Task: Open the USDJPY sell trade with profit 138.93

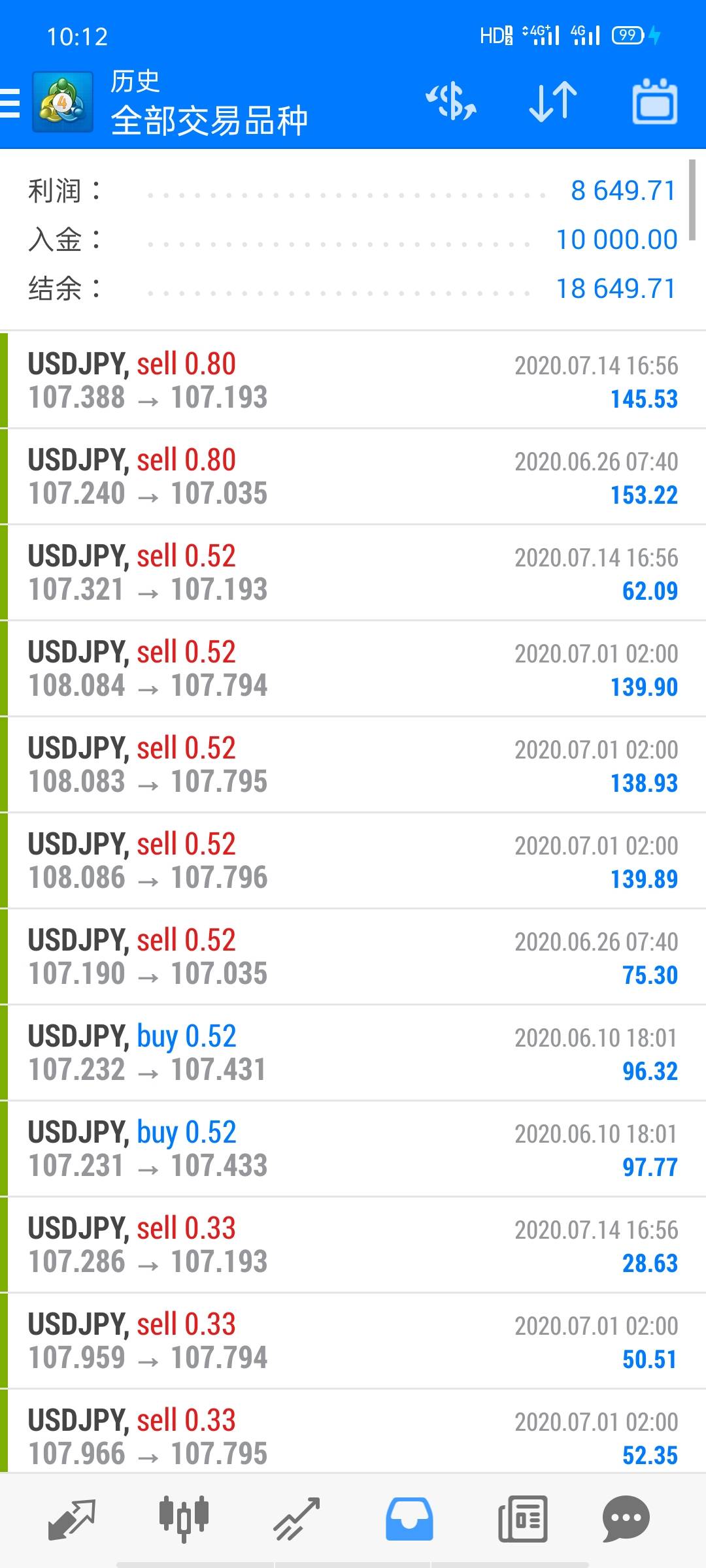Action: [353, 765]
